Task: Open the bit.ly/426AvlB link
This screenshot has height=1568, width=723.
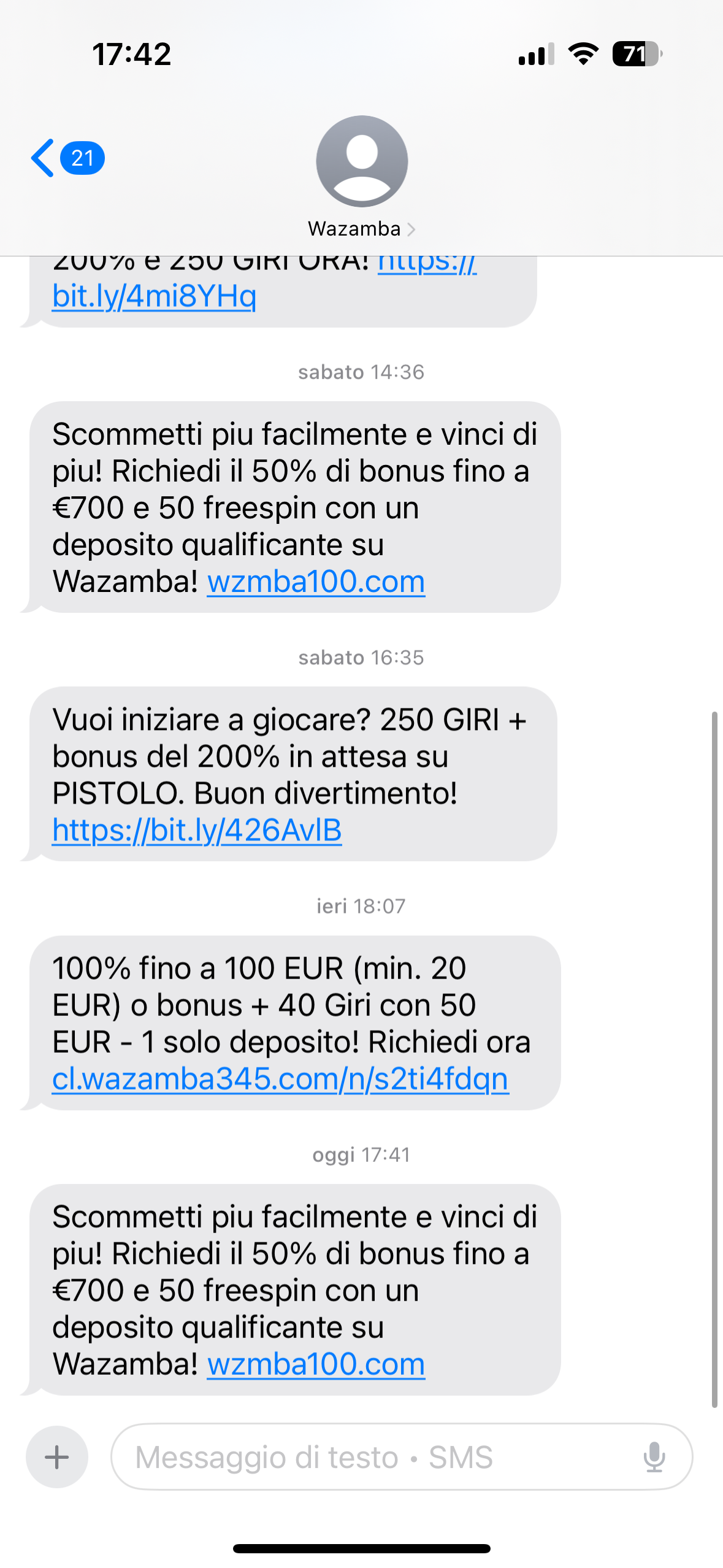Action: (197, 831)
